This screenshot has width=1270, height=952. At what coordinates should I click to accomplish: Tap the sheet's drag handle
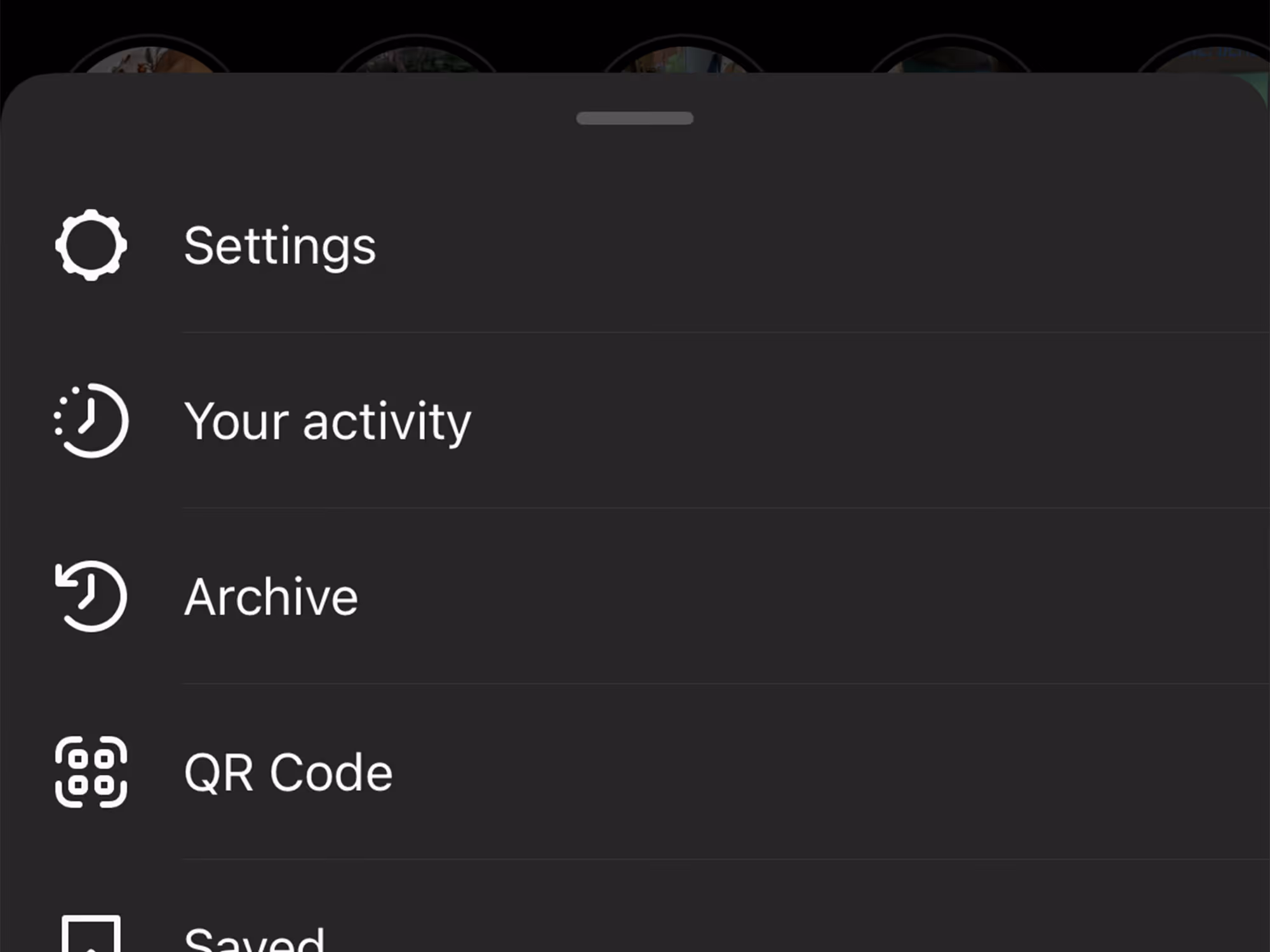(634, 119)
